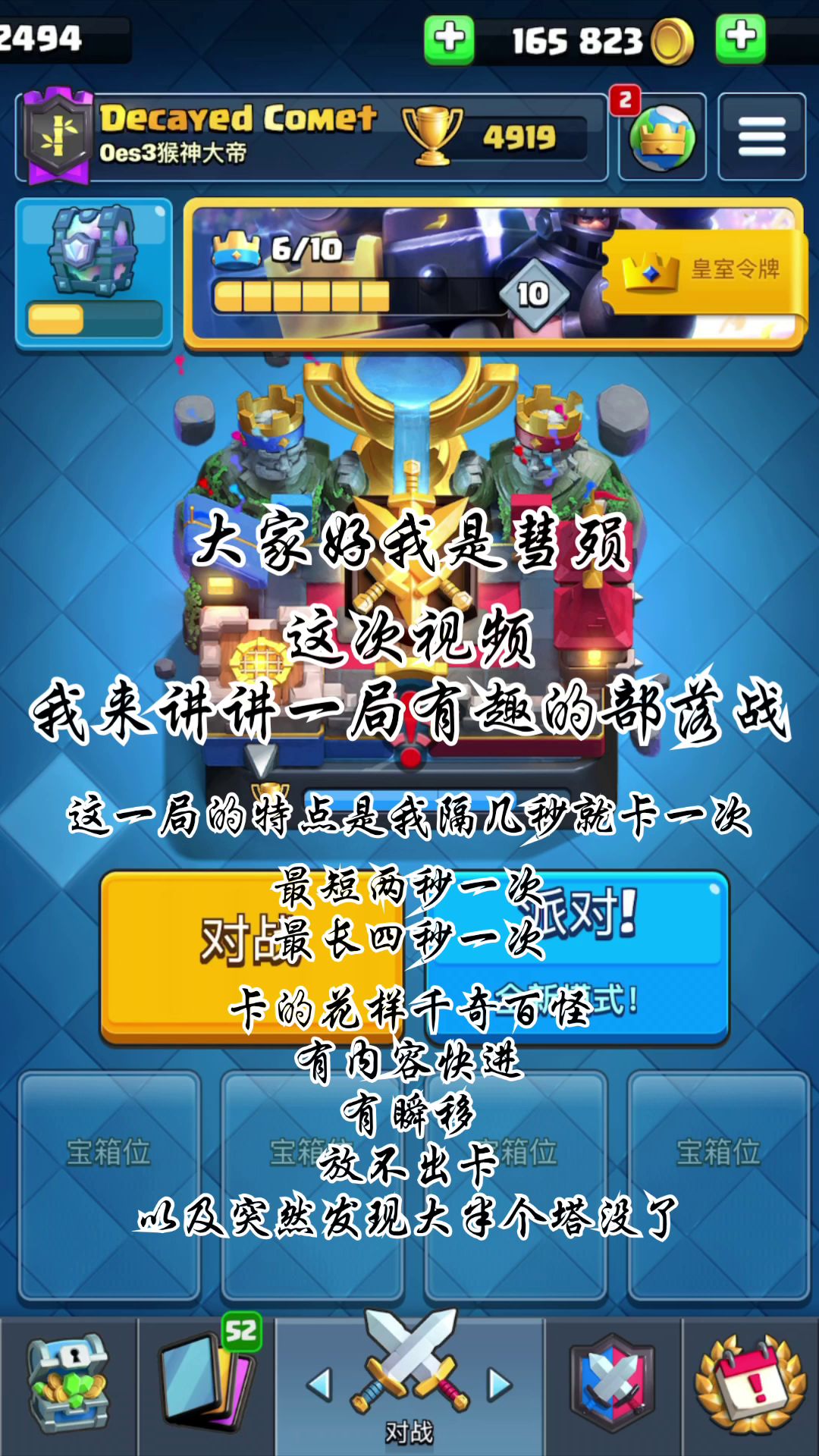Viewport: 819px width, 1456px height.
Task: Open the blue 派对! party mode button
Action: 576,957
